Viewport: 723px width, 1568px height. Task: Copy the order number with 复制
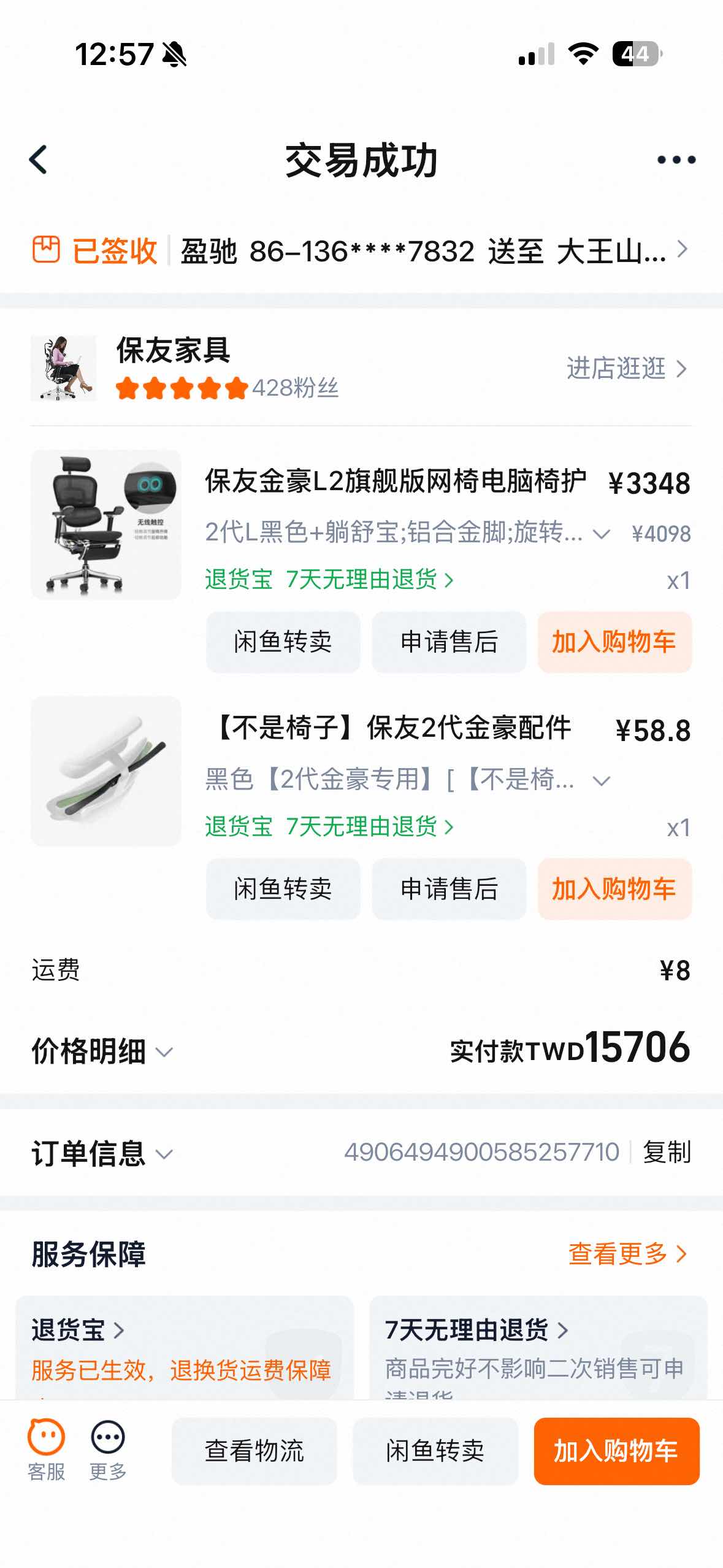point(667,1152)
